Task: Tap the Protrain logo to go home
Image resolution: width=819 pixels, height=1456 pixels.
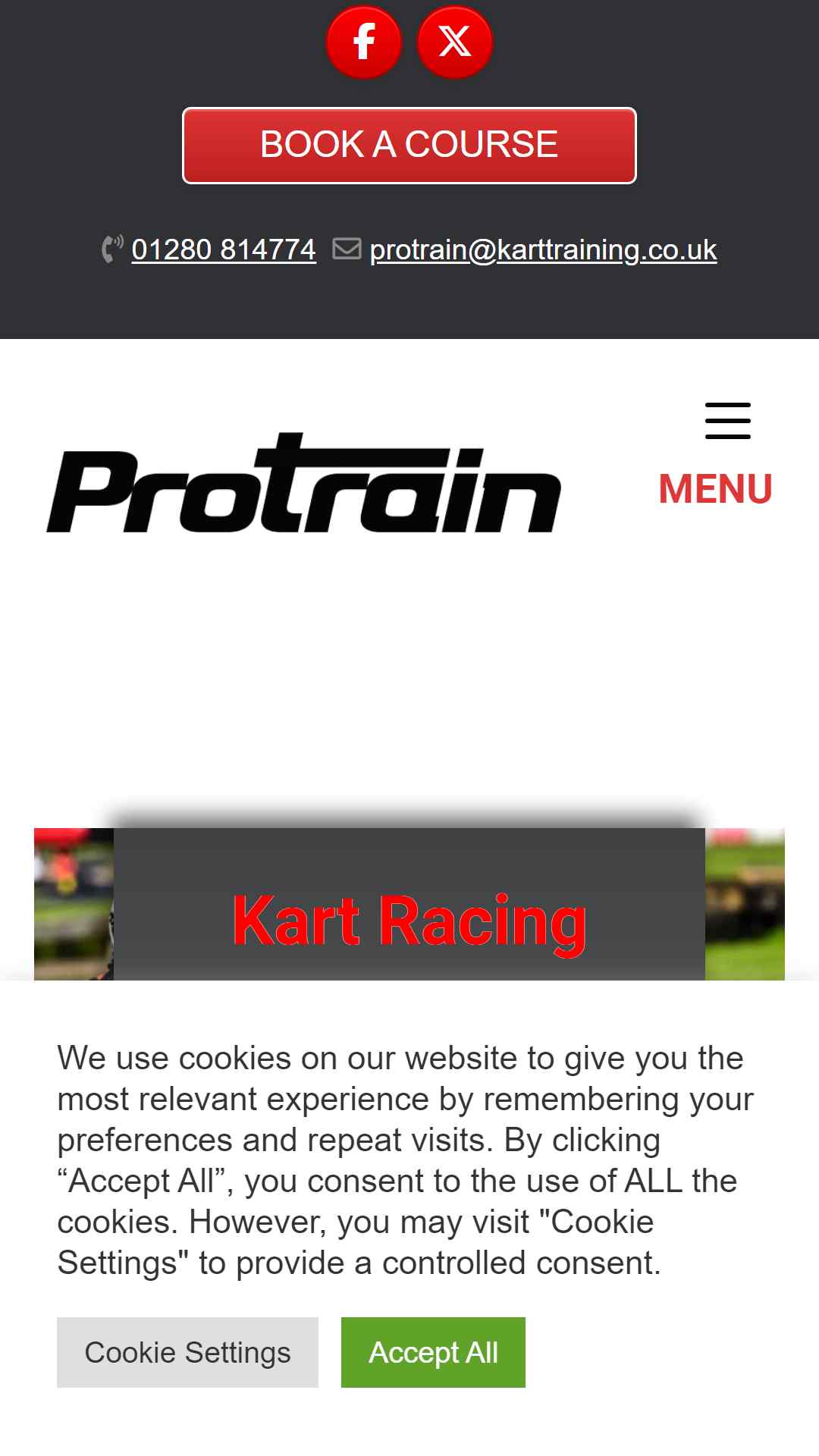Action: click(303, 482)
